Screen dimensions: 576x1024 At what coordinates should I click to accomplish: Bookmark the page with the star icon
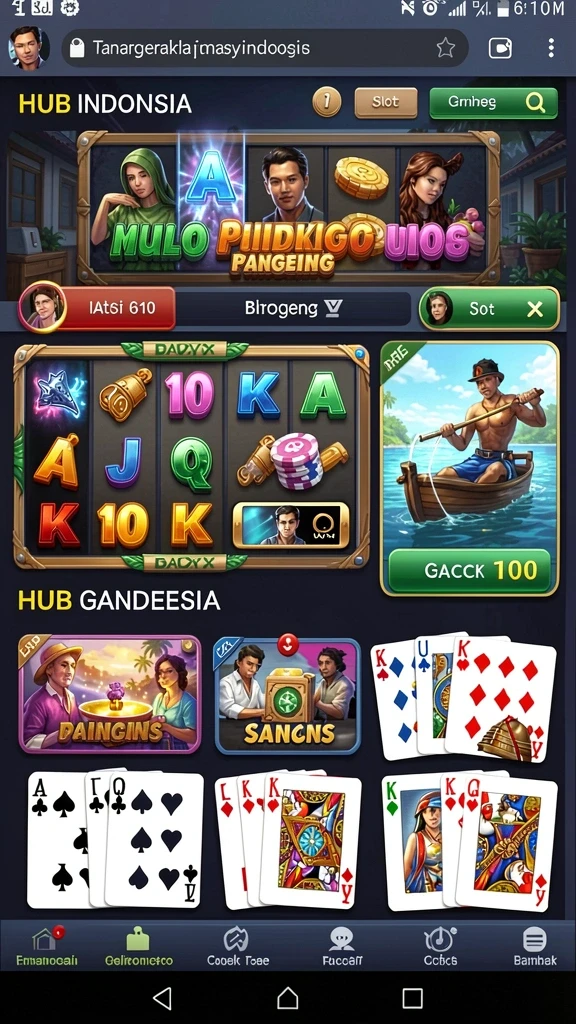pos(445,48)
